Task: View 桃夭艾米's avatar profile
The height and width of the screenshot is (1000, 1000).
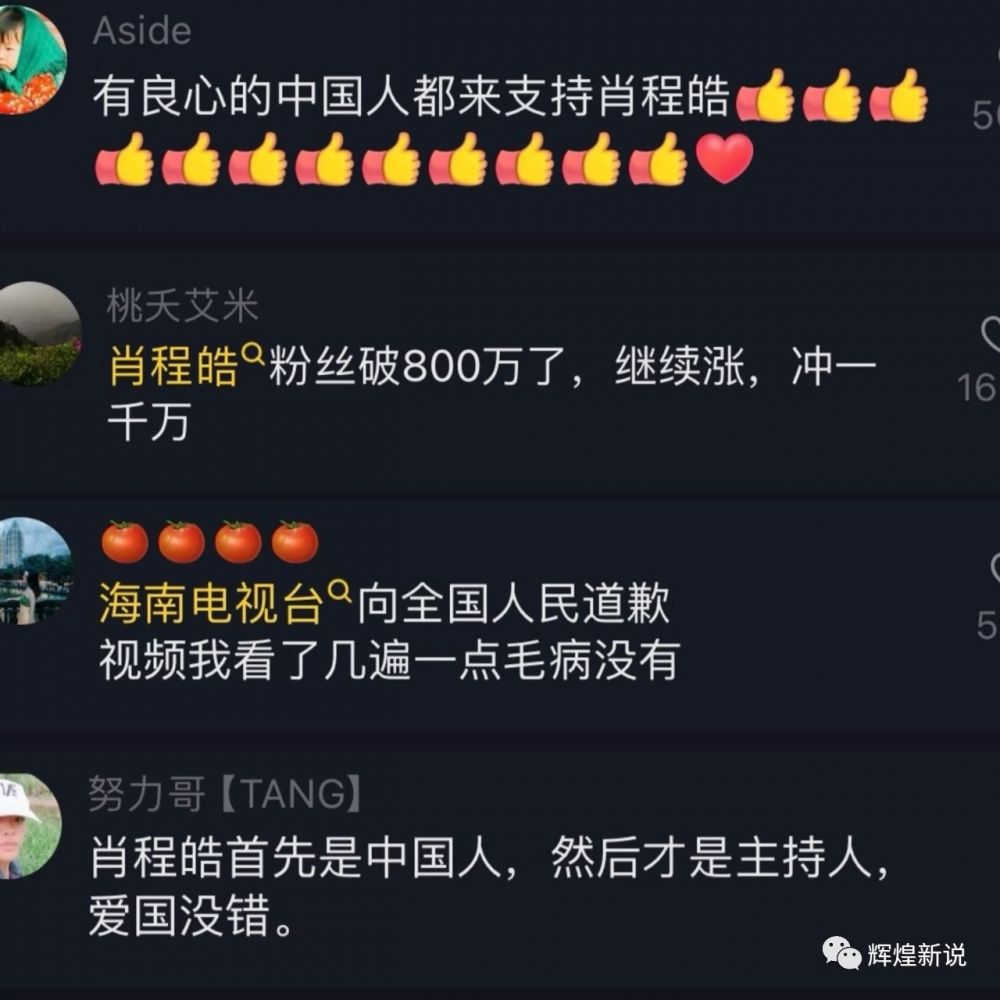Action: pos(38,333)
